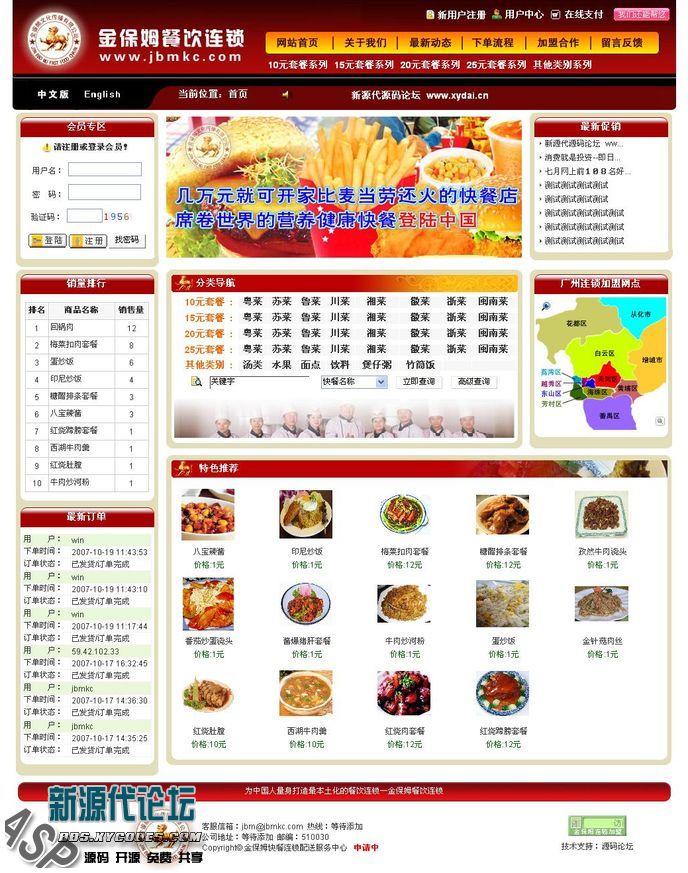Tap the 立即查询 search button
This screenshot has width=688, height=873.
coord(419,382)
